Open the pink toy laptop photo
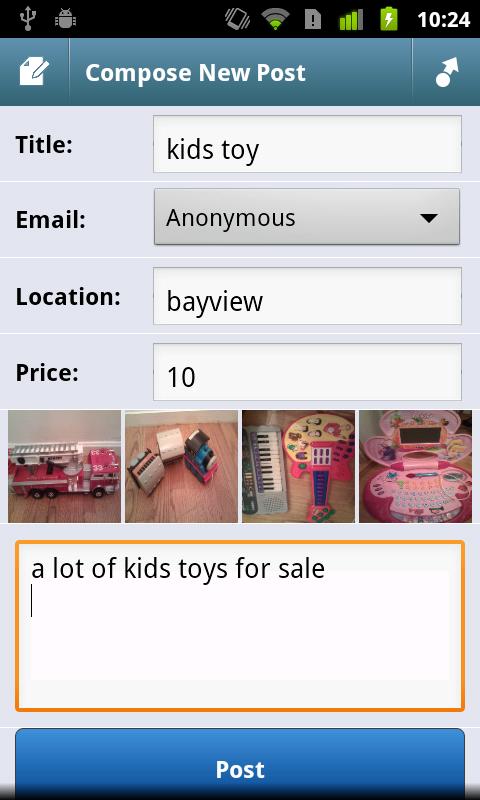Screen dimensions: 480x800 click(x=416, y=466)
